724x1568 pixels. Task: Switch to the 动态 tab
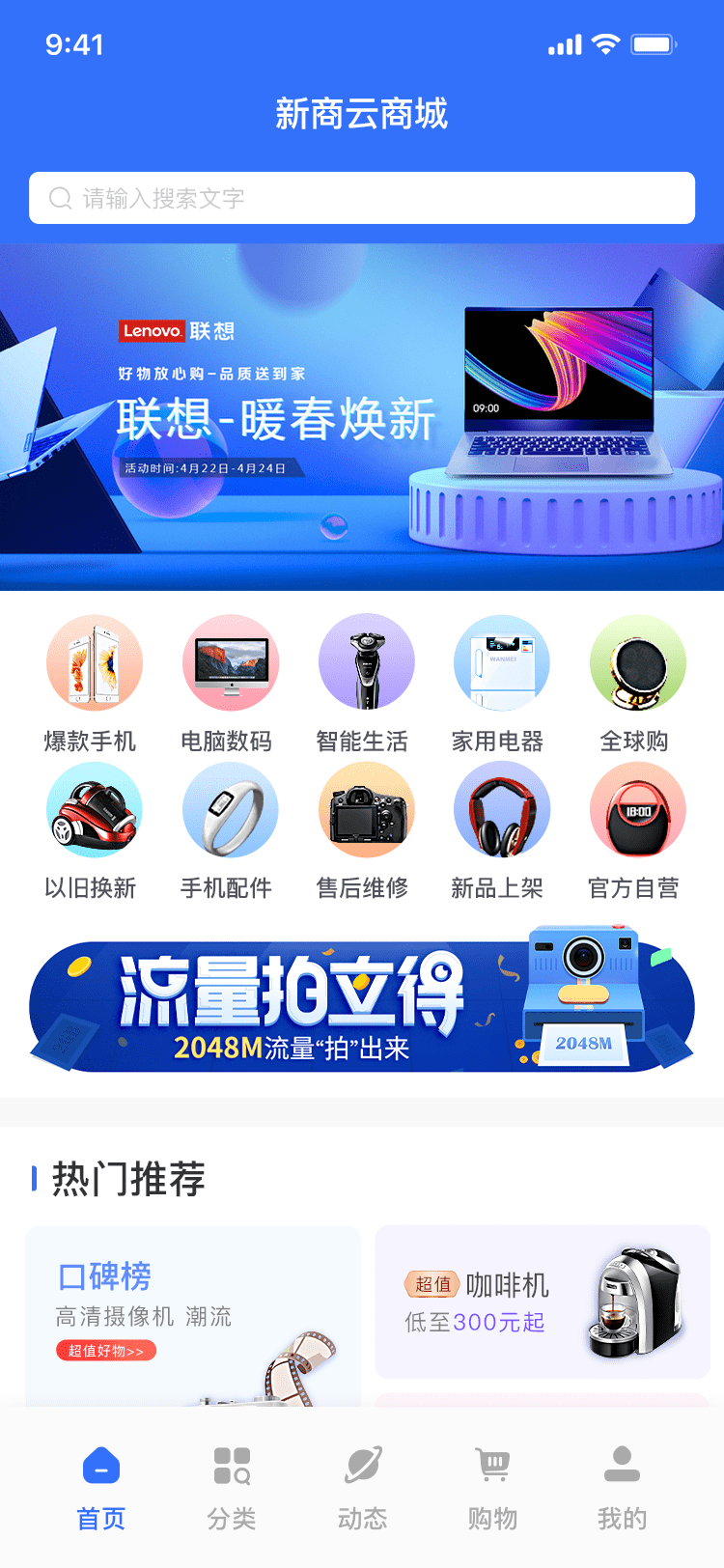pyautogui.click(x=363, y=1487)
